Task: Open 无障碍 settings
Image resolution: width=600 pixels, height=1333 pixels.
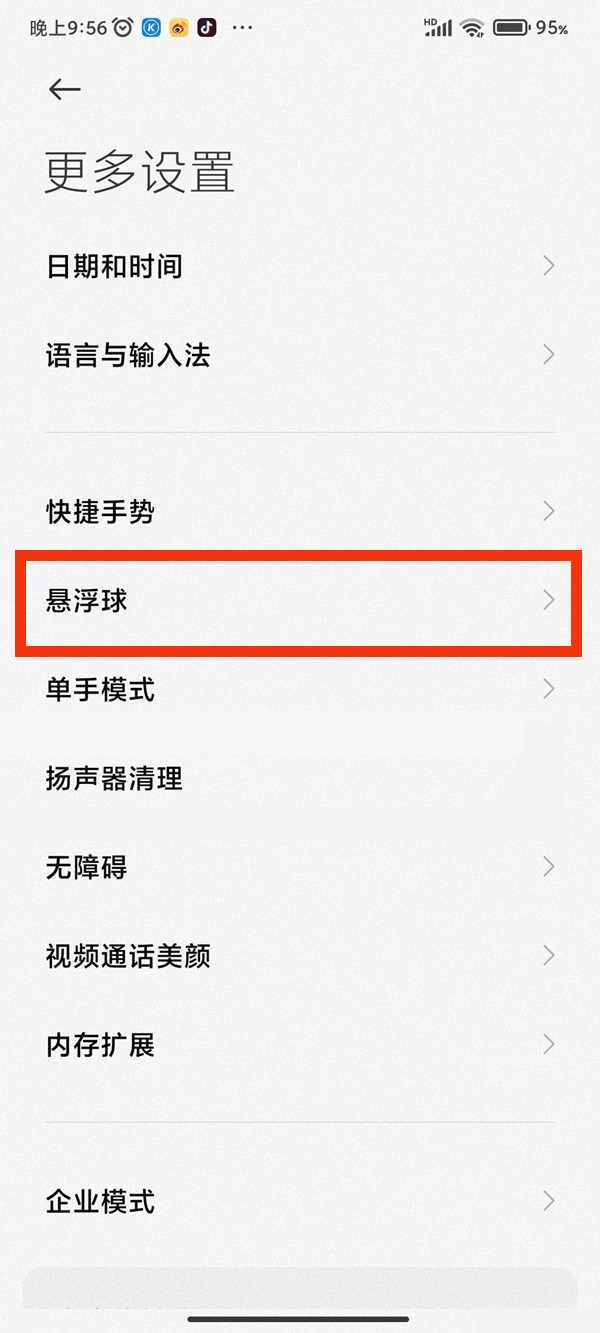Action: tap(300, 867)
